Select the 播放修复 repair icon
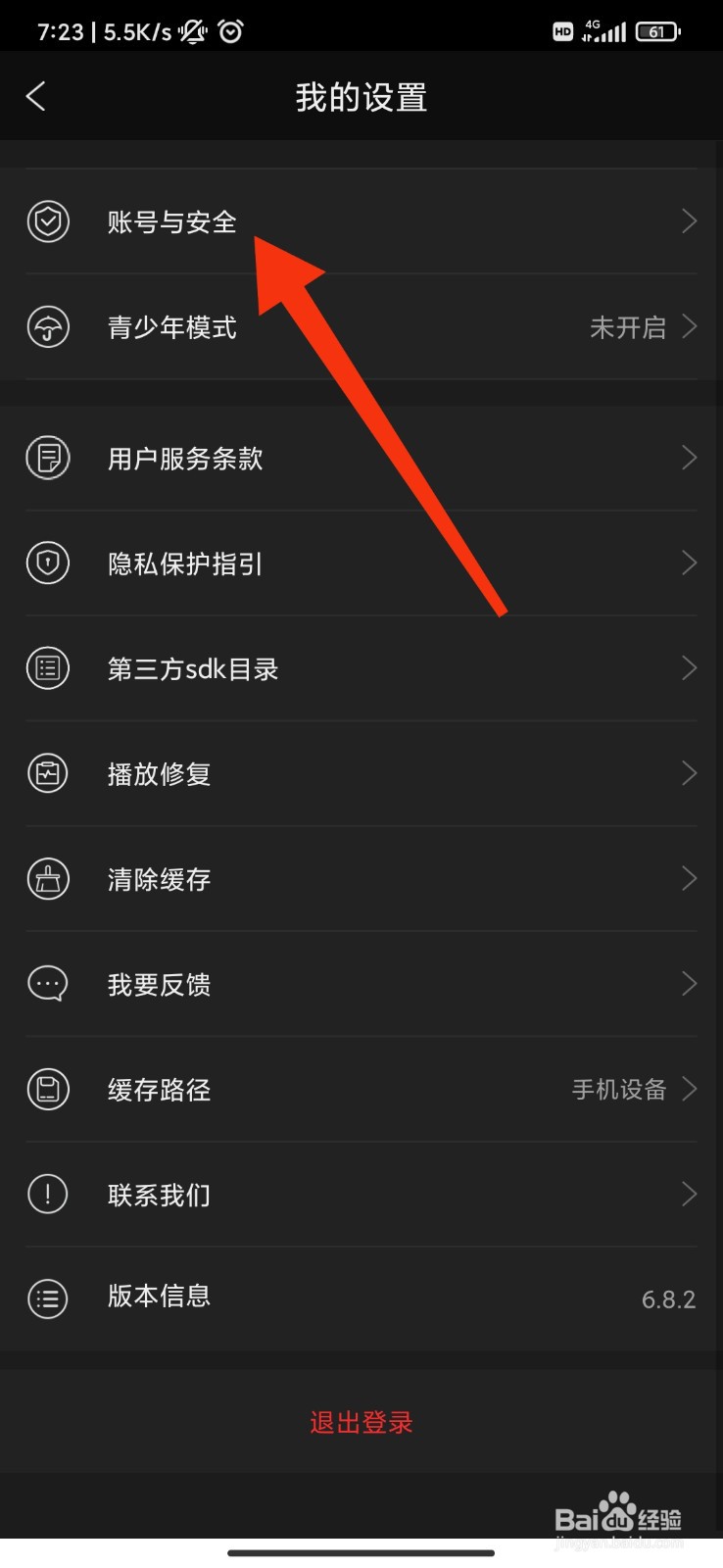Viewport: 723px width, 1568px height. 48,773
